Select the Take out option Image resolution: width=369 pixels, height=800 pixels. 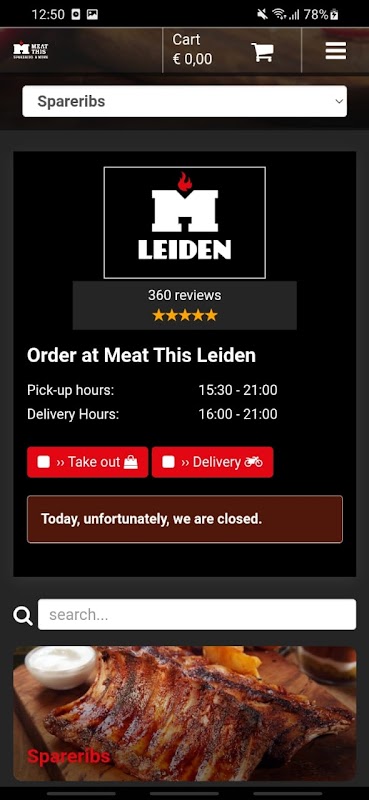[88, 462]
